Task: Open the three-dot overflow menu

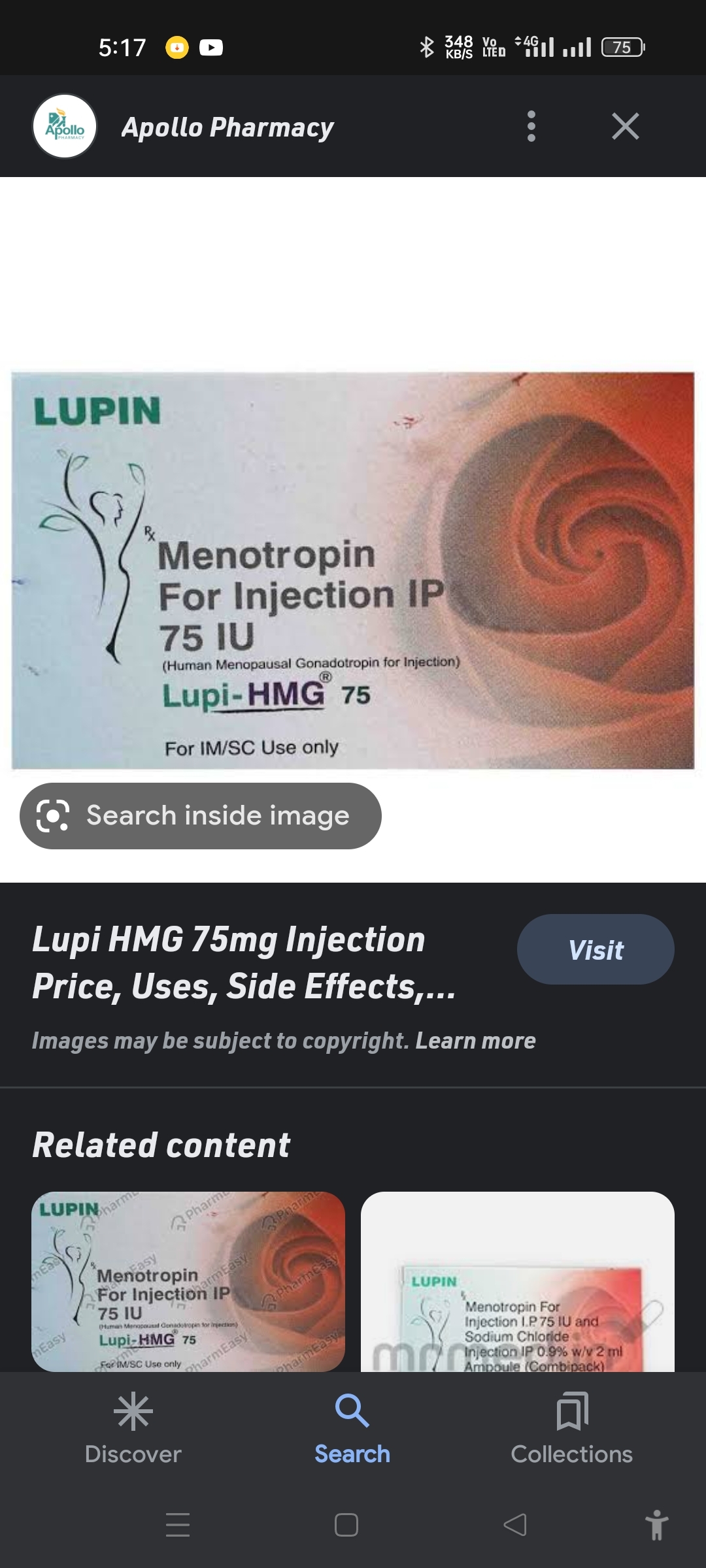Action: pos(531,126)
